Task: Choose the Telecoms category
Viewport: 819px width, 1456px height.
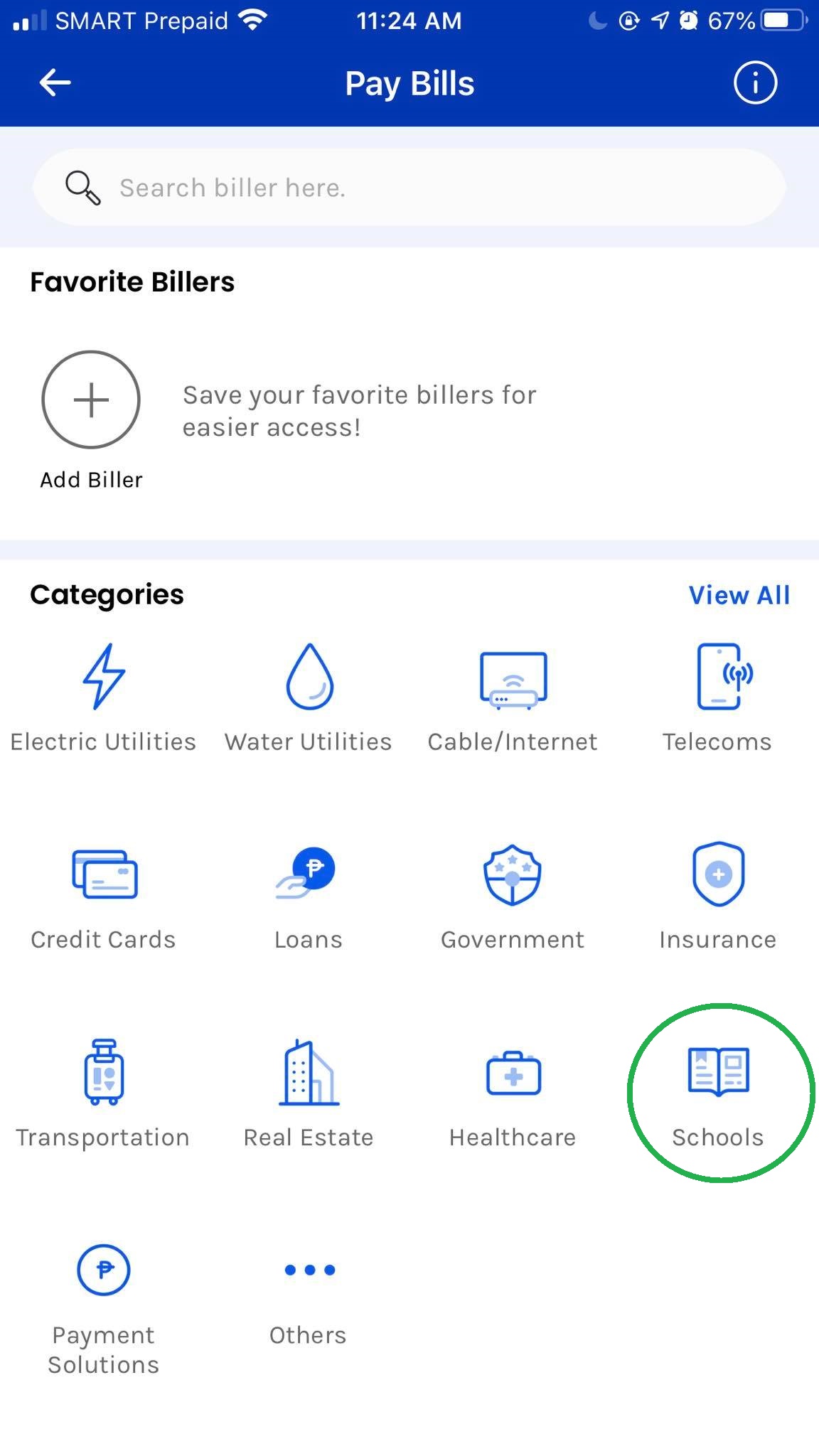Action: (x=717, y=697)
